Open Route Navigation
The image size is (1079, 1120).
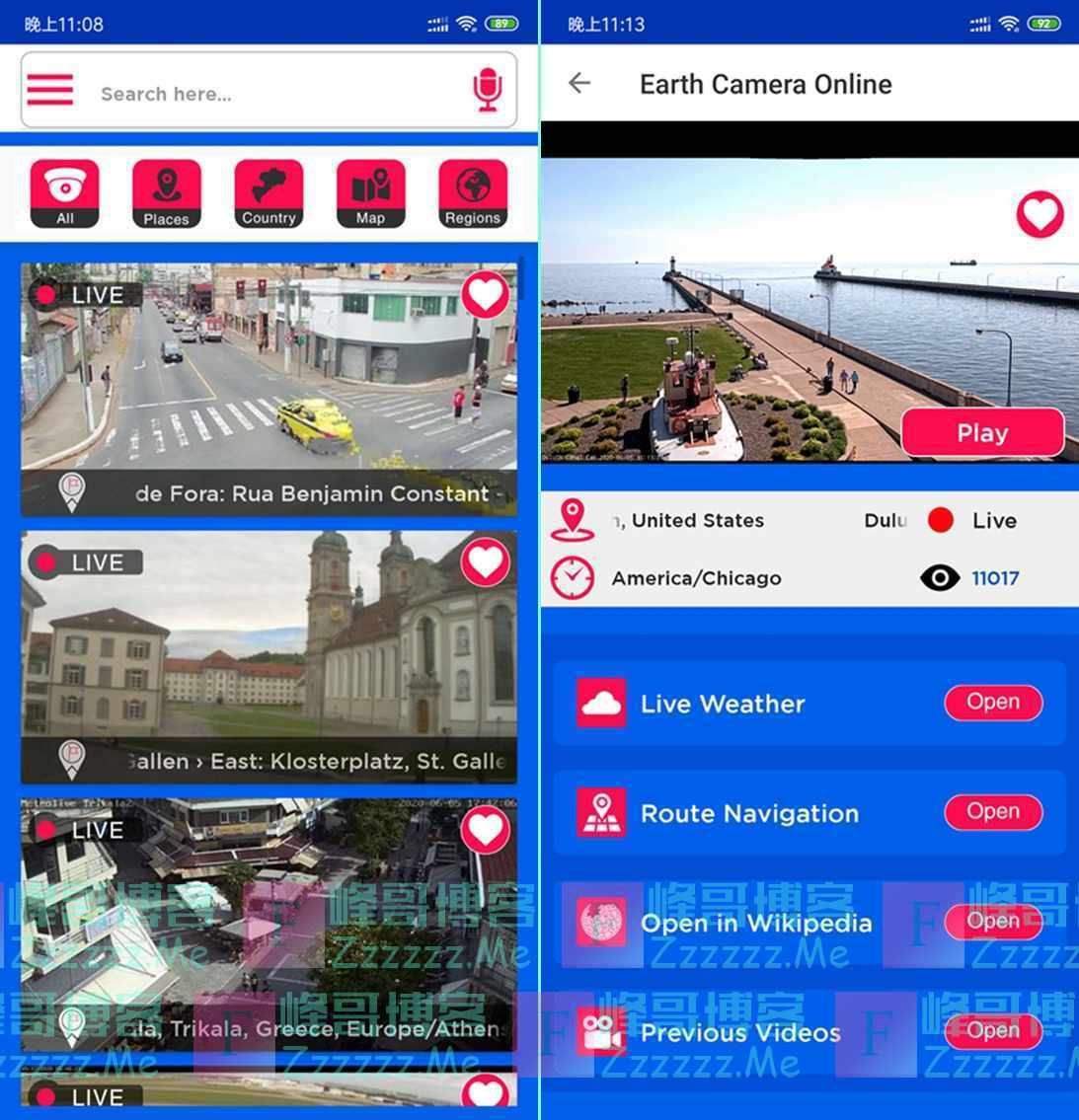(992, 811)
